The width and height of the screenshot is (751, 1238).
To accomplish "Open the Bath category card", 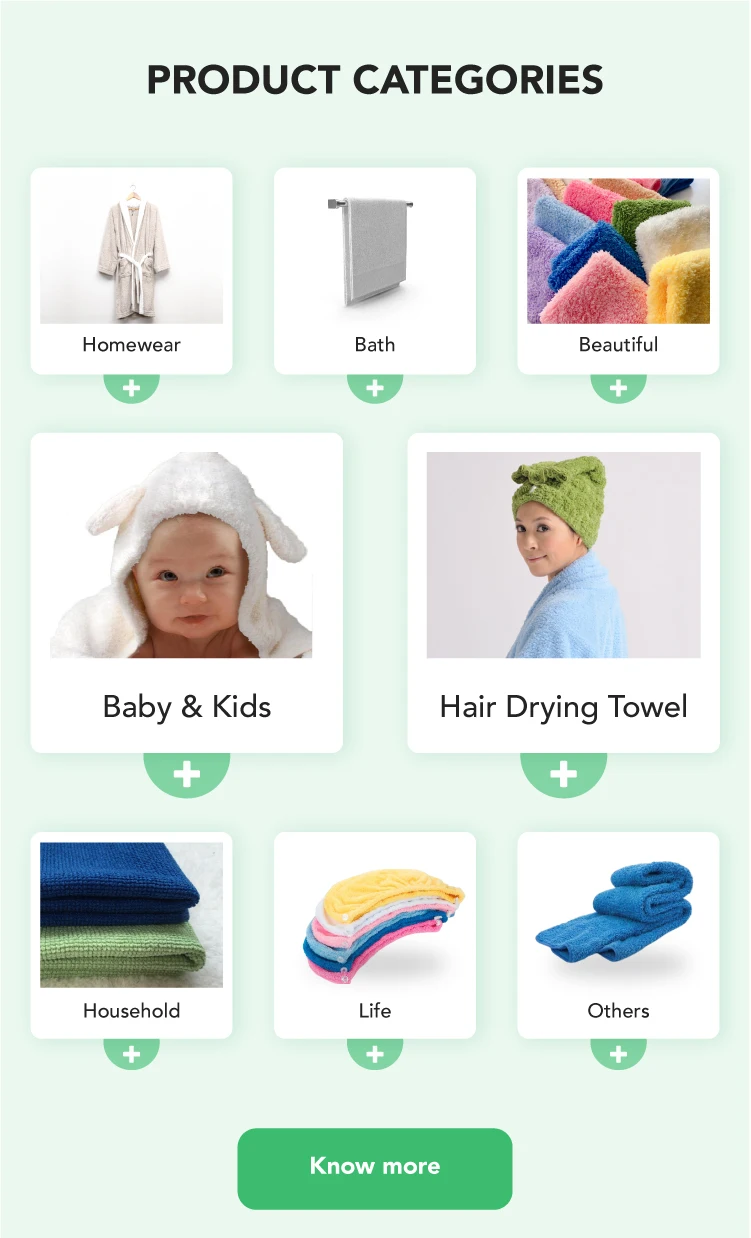I will (375, 271).
